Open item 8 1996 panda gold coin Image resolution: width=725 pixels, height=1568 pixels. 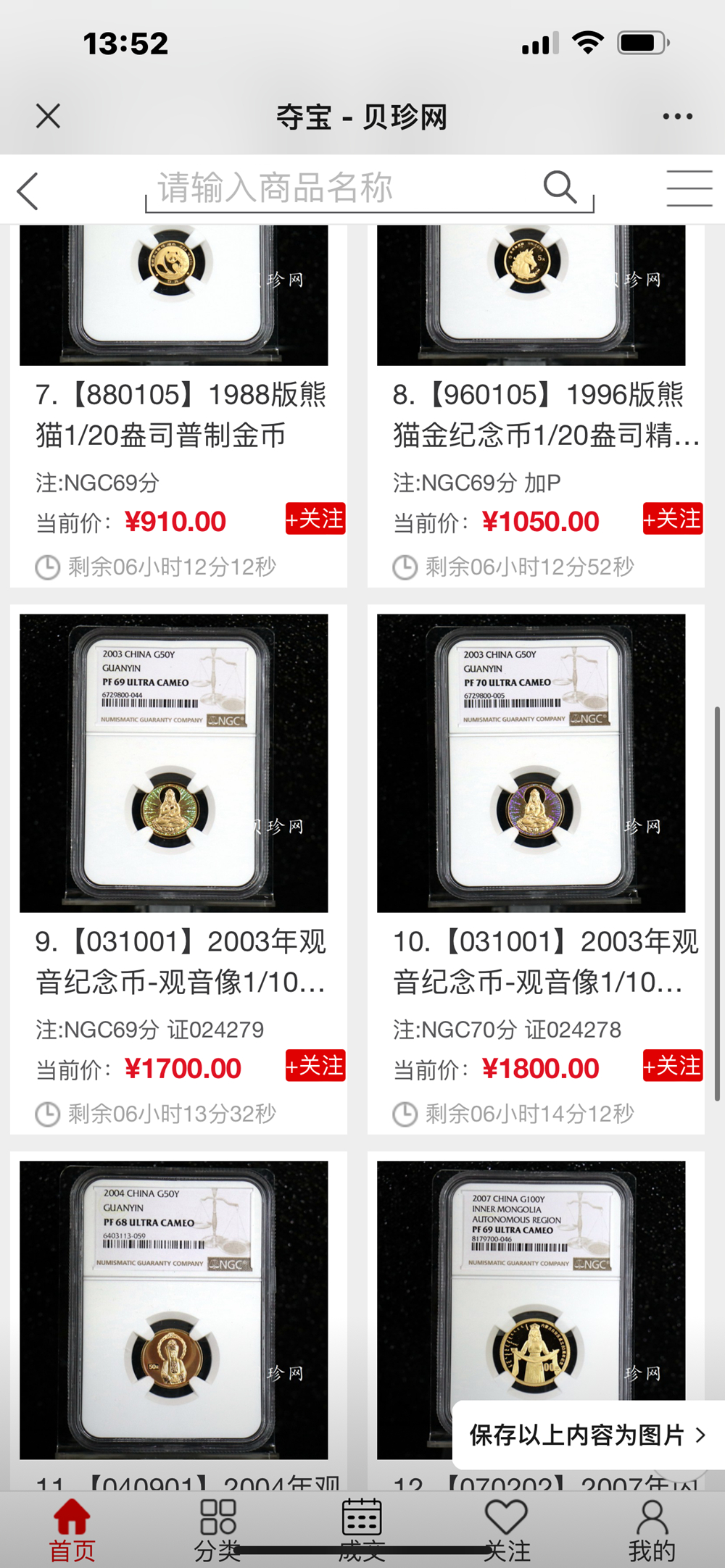[x=545, y=414]
